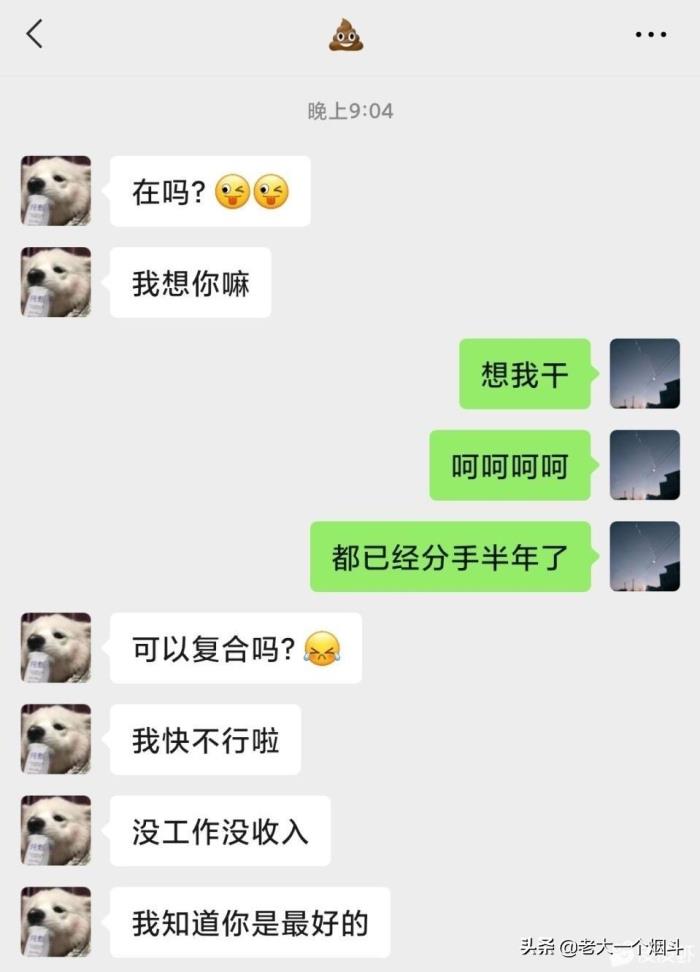The height and width of the screenshot is (972, 700).
Task: Open the three-dot chat options menu
Action: tap(650, 35)
